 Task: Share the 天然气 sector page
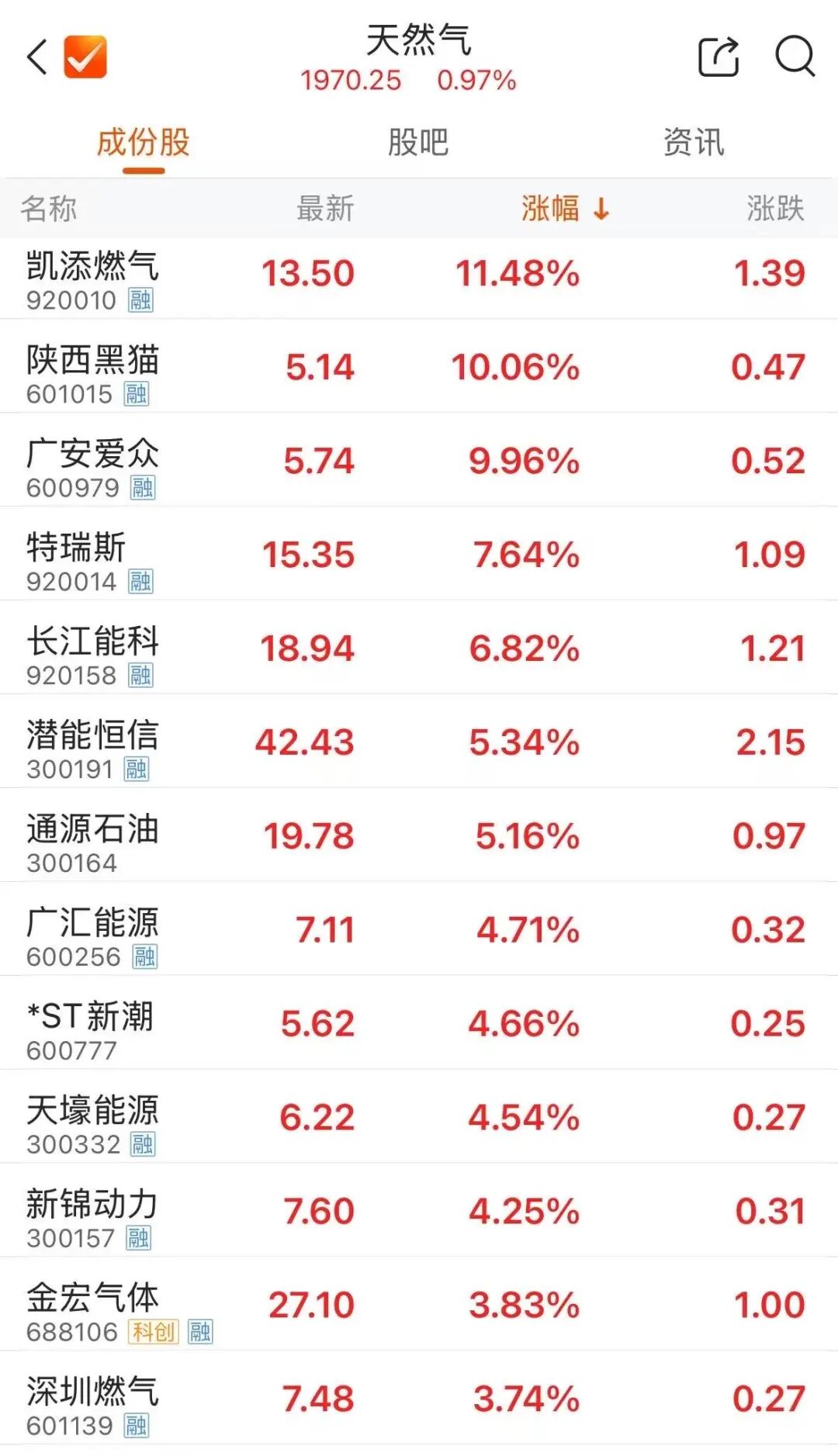(718, 57)
